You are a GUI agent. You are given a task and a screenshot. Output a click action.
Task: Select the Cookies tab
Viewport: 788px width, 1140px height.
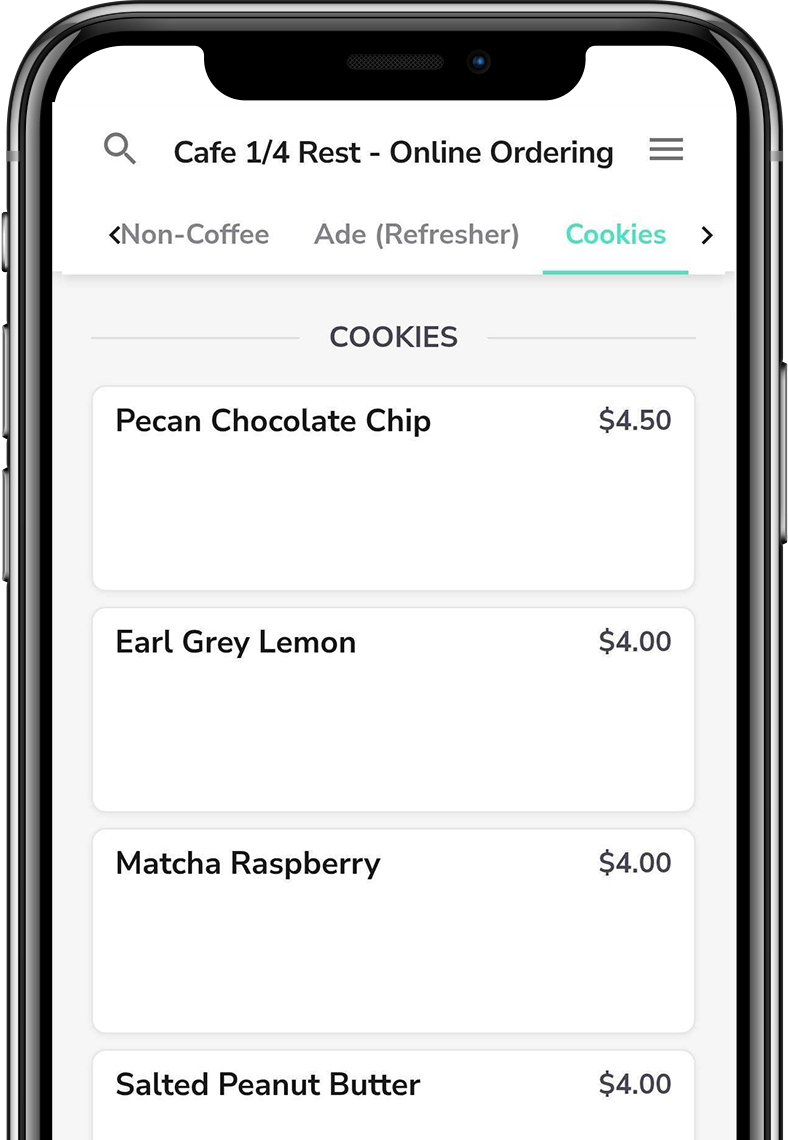pos(615,235)
